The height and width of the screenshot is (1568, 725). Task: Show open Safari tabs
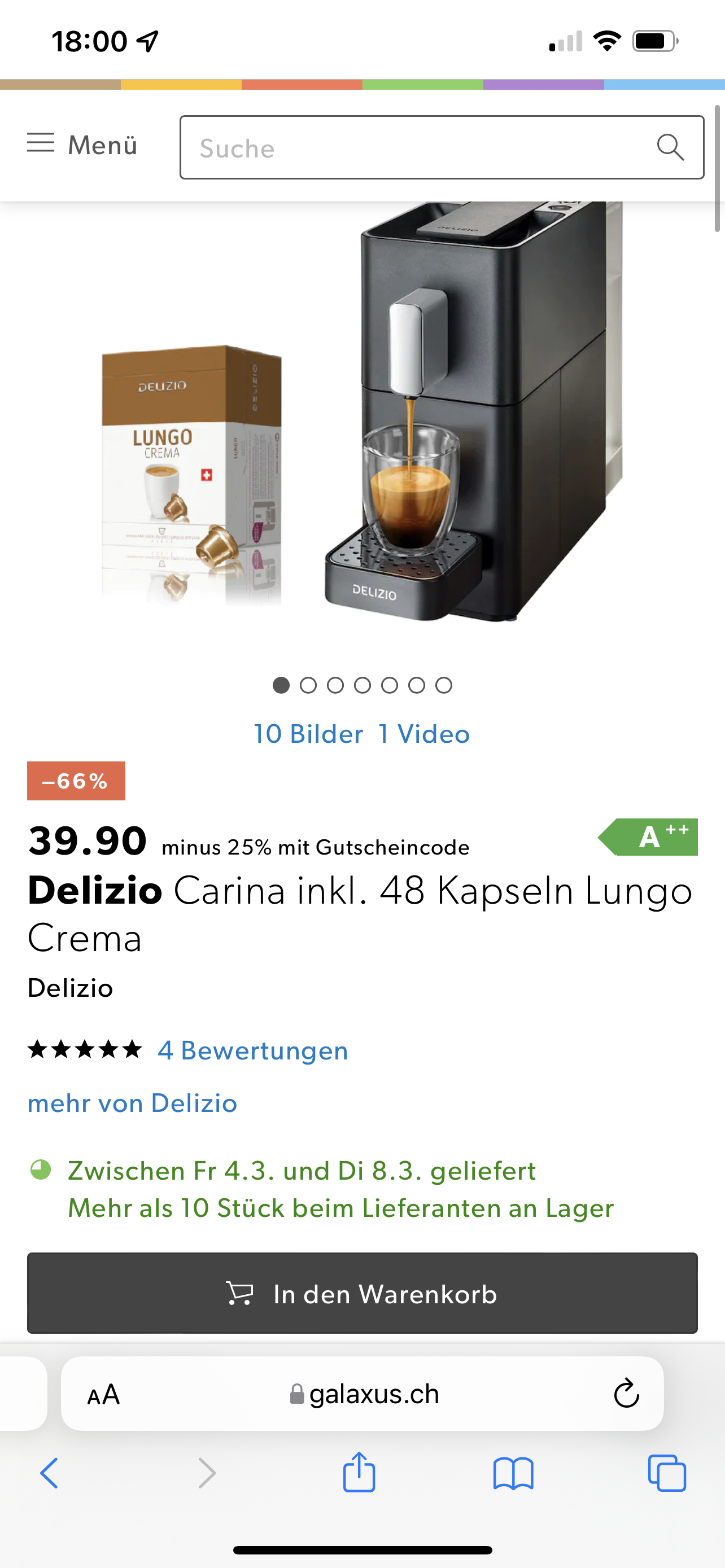pyautogui.click(x=667, y=1473)
